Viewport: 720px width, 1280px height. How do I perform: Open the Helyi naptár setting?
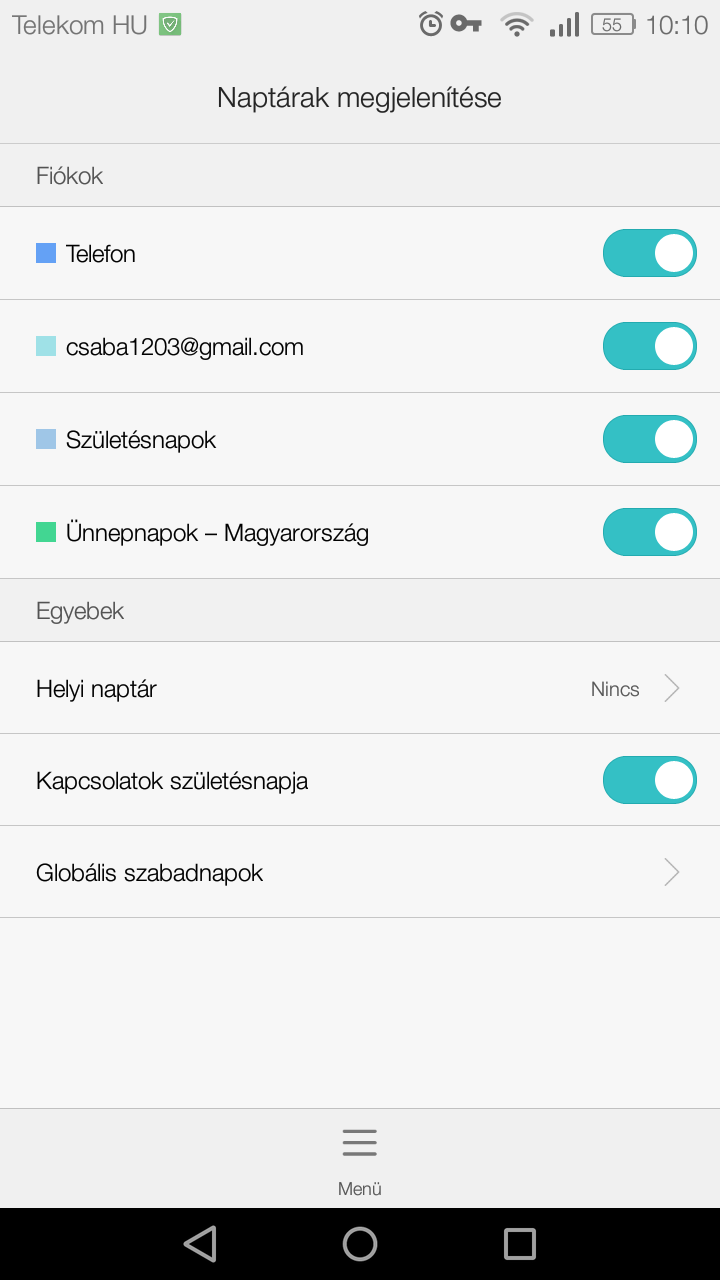[360, 688]
